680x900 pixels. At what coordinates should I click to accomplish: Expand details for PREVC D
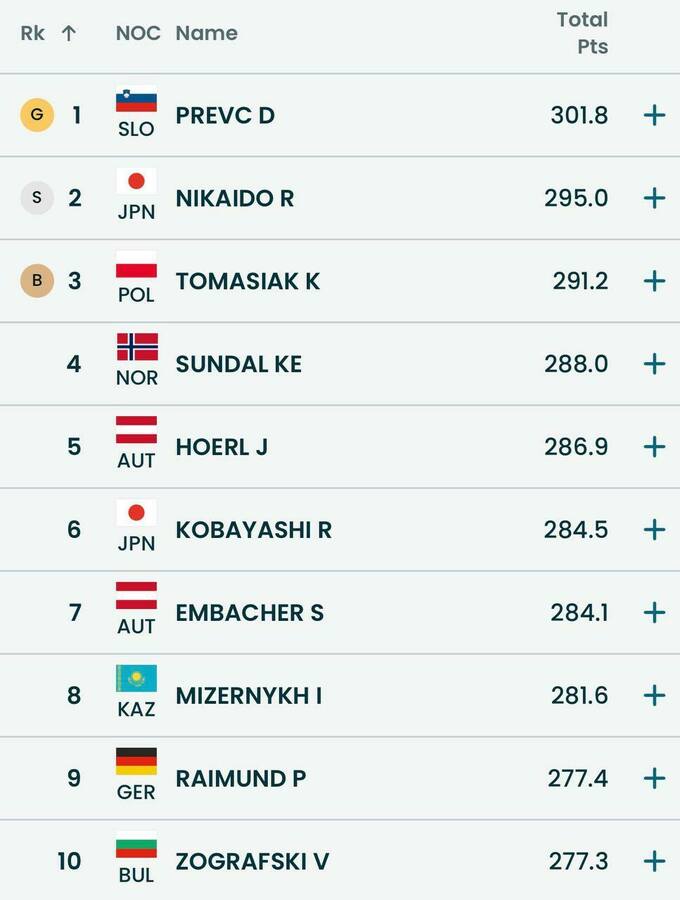[x=654, y=115]
